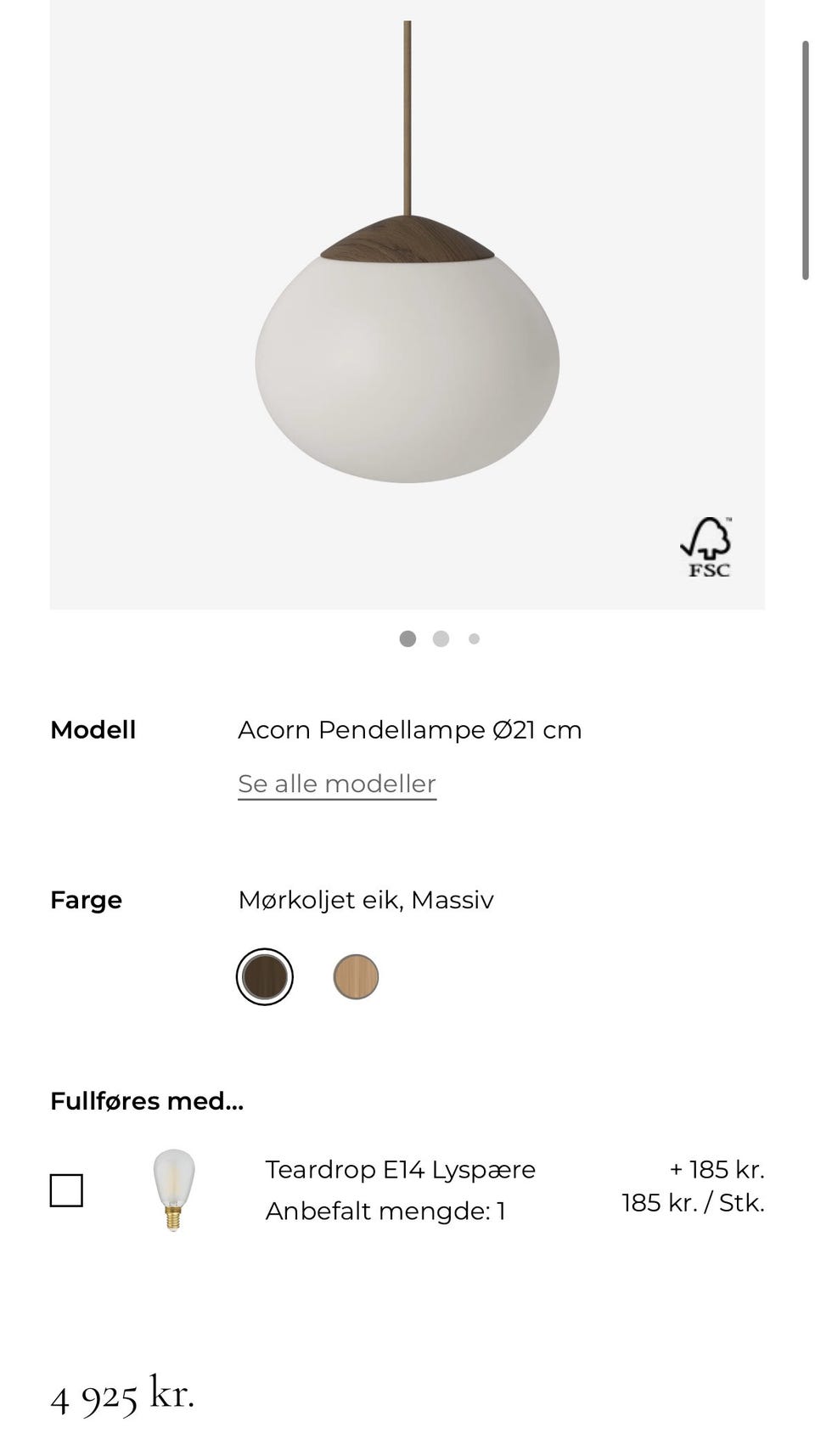Screen dimensions: 815x1456
Task: Click Acorn Pendellampe Ø21 cm model text
Action: pyautogui.click(x=410, y=729)
